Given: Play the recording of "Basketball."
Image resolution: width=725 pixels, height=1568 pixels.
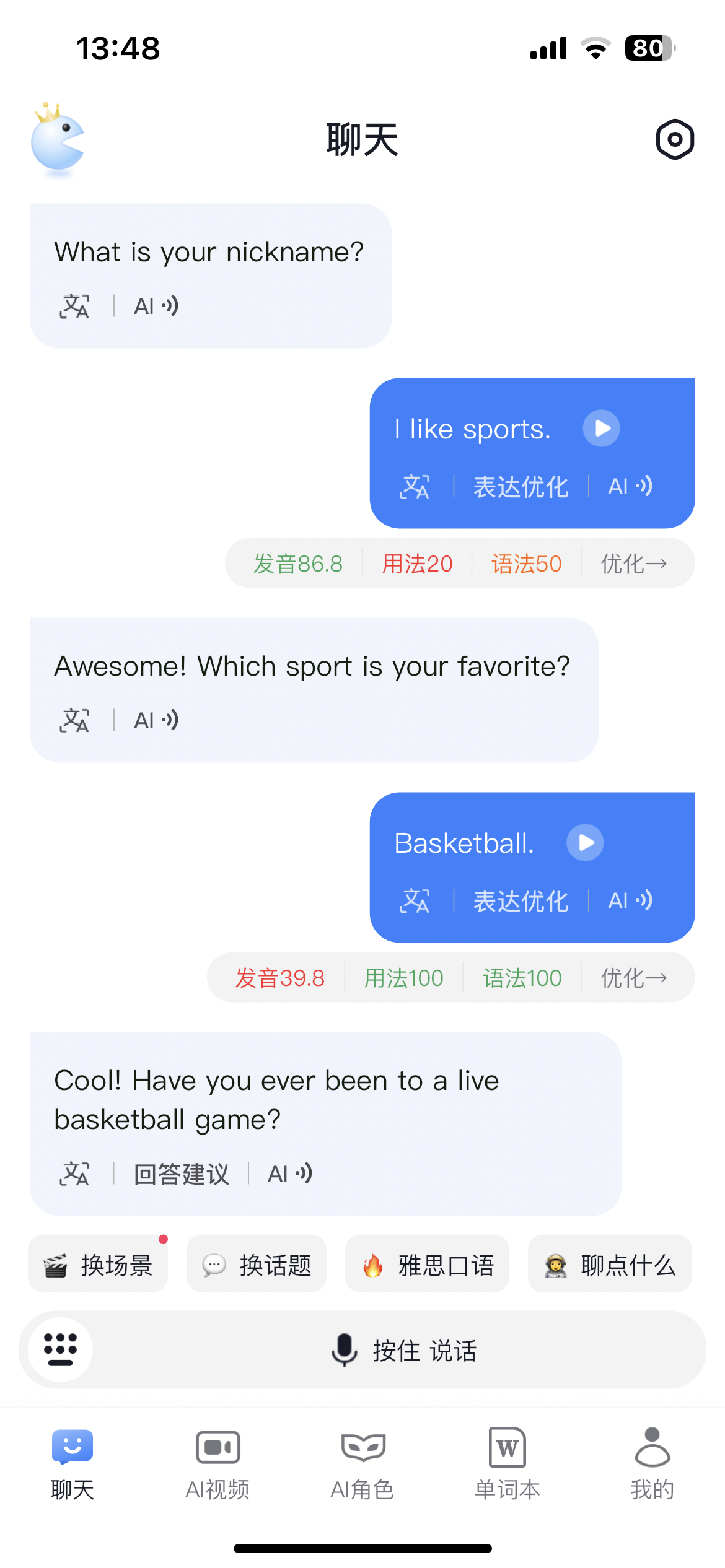Looking at the screenshot, I should 585,843.
